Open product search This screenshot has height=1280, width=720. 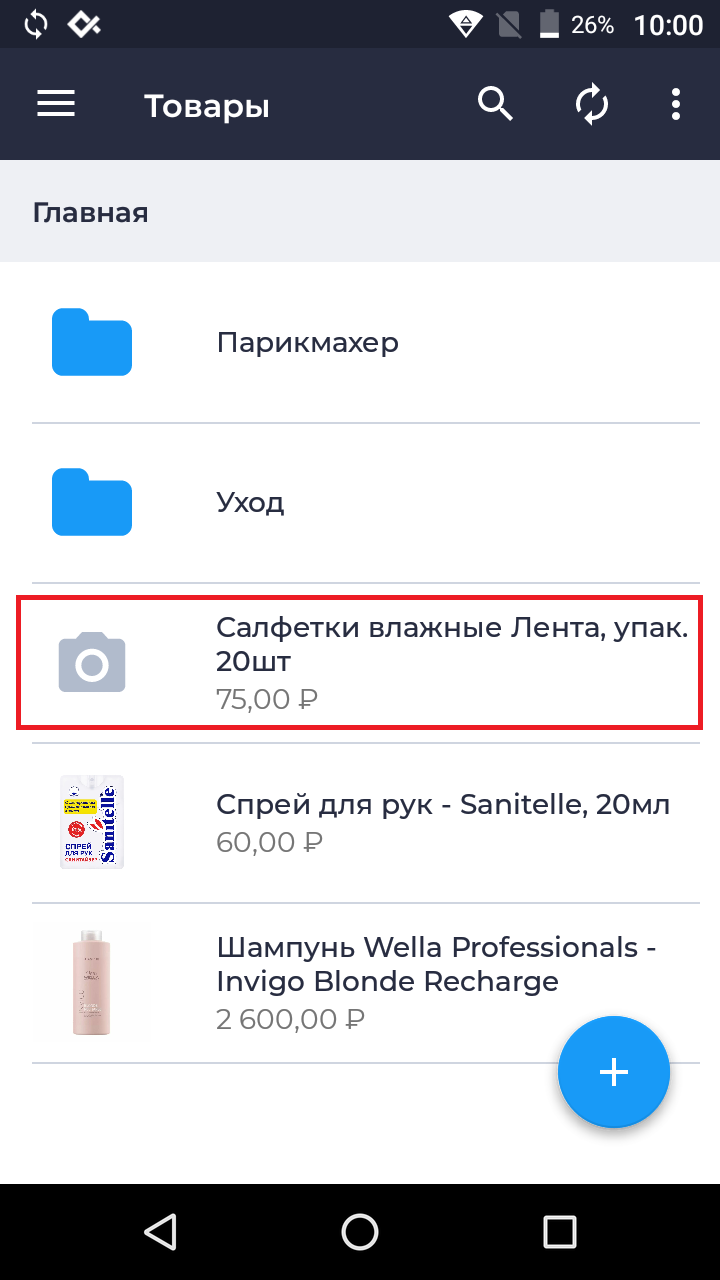495,104
